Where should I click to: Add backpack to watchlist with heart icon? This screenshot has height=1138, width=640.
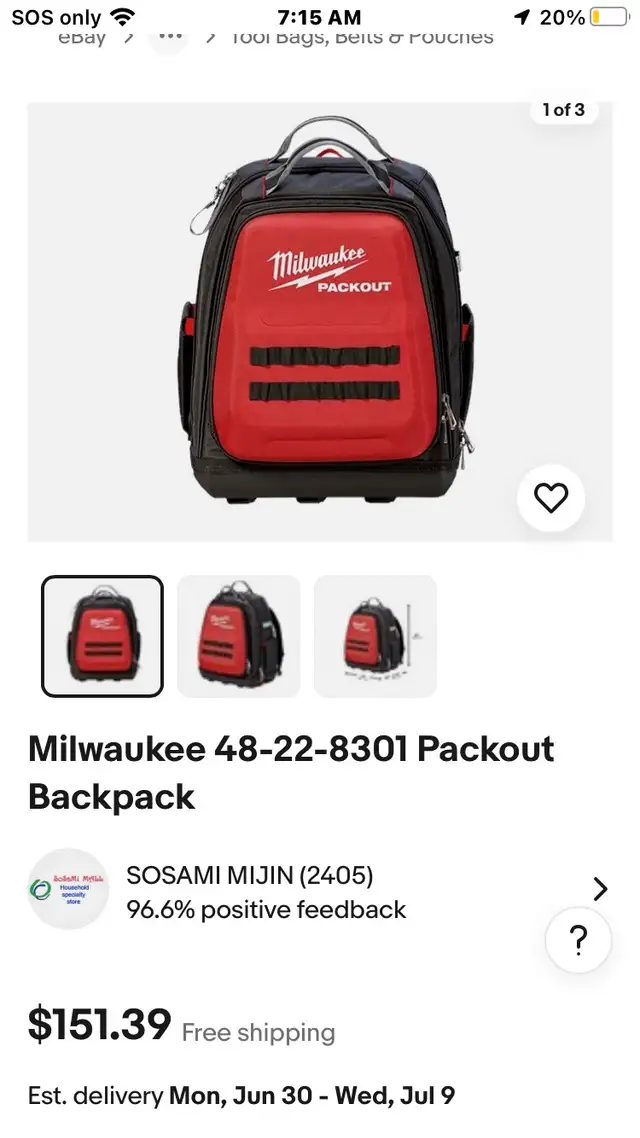pos(551,498)
